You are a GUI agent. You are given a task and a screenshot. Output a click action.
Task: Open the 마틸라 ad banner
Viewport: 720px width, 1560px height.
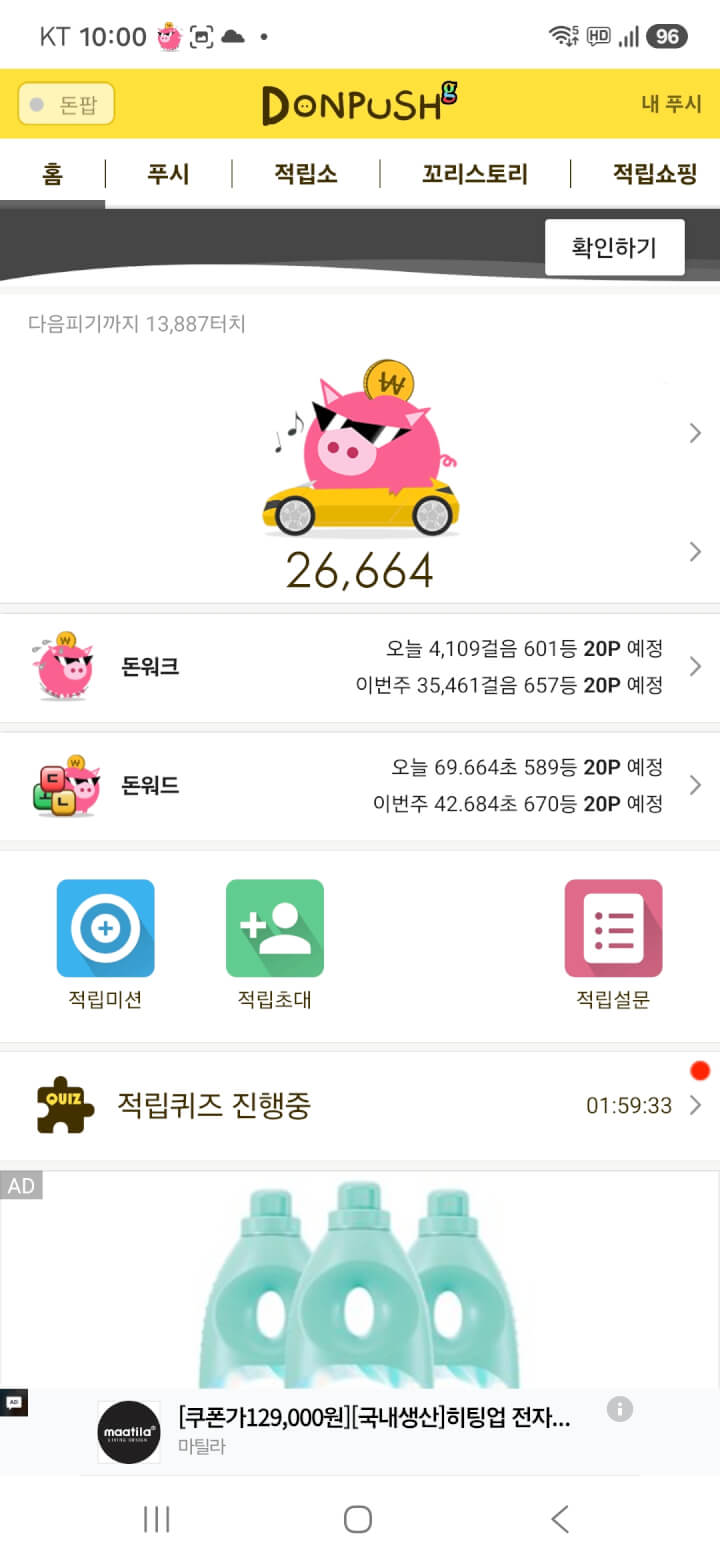(360, 1431)
